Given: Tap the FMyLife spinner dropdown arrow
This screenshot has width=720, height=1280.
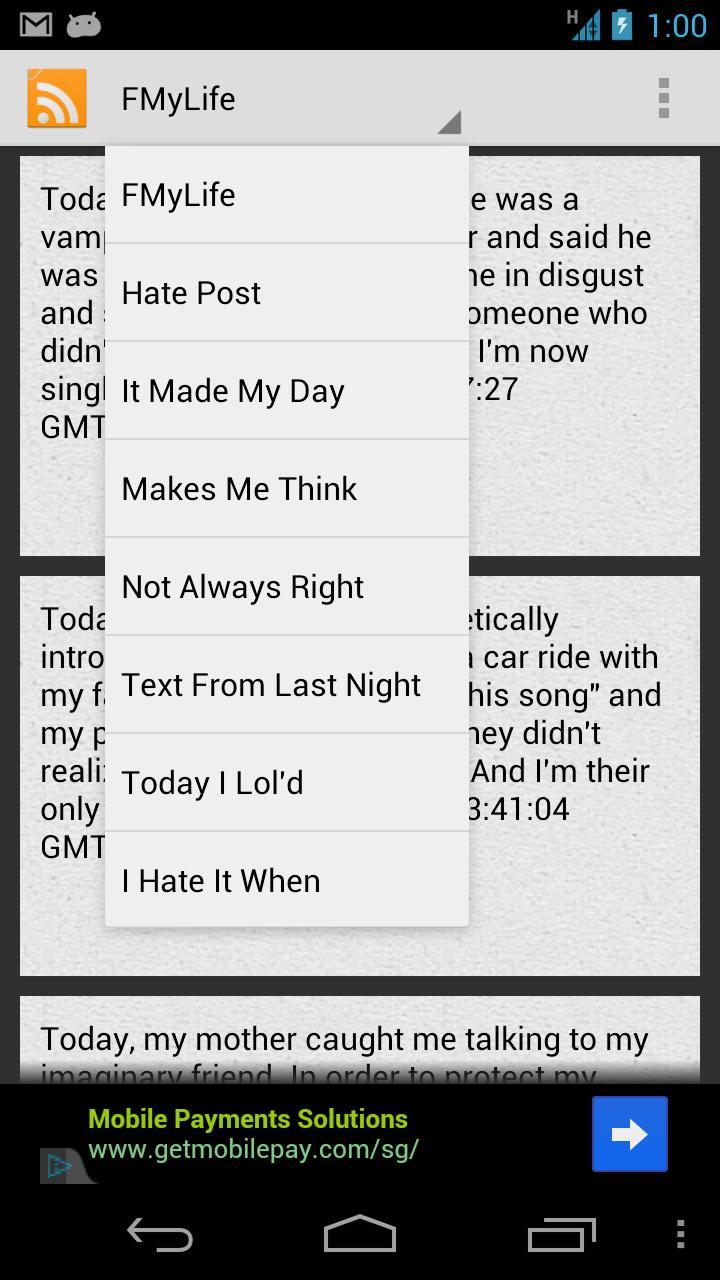Looking at the screenshot, I should pyautogui.click(x=449, y=120).
